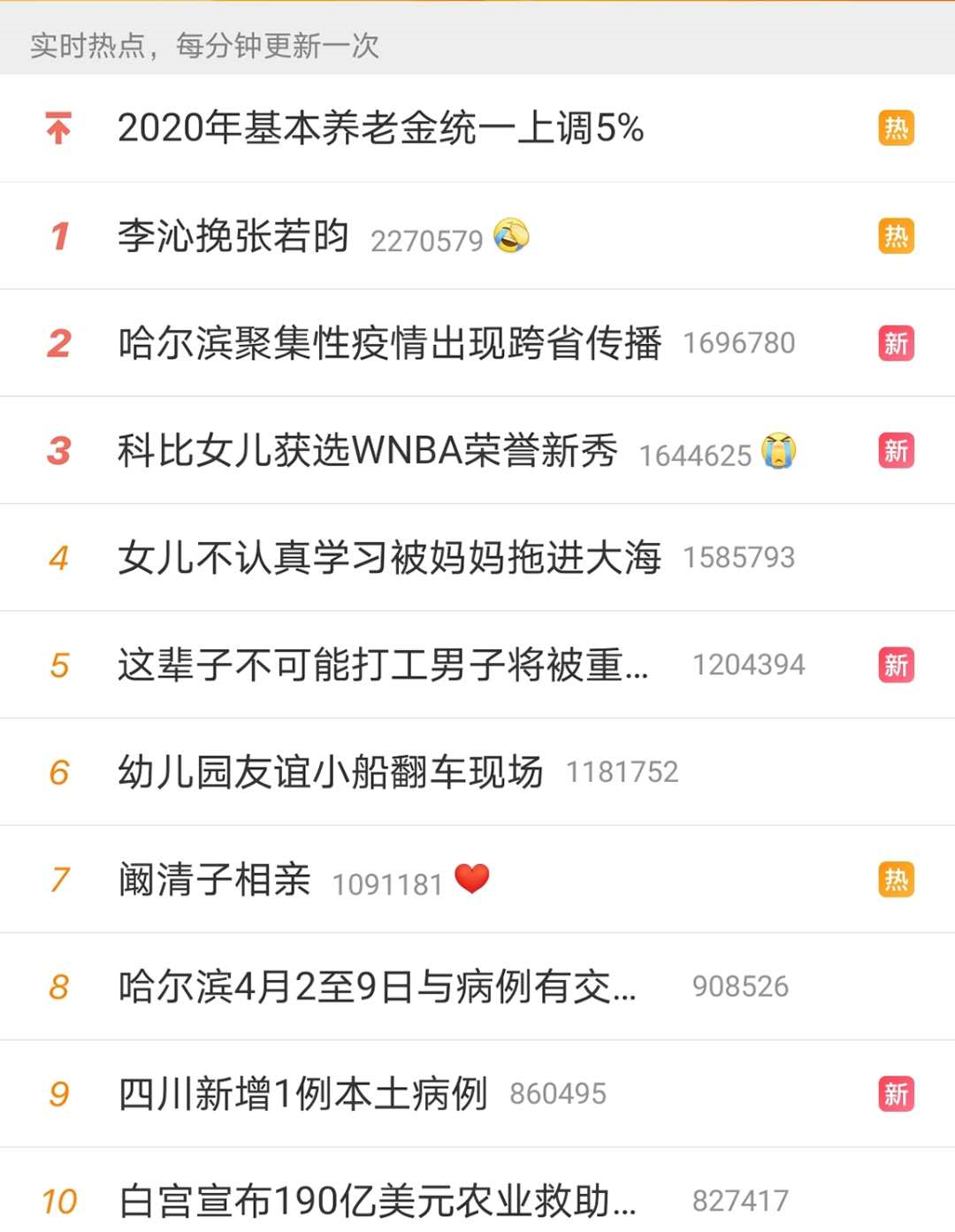Screen dimensions: 955x1232
Task: Open 科比女儿获选WNBA荣誉新秀 topic
Action: [477, 450]
